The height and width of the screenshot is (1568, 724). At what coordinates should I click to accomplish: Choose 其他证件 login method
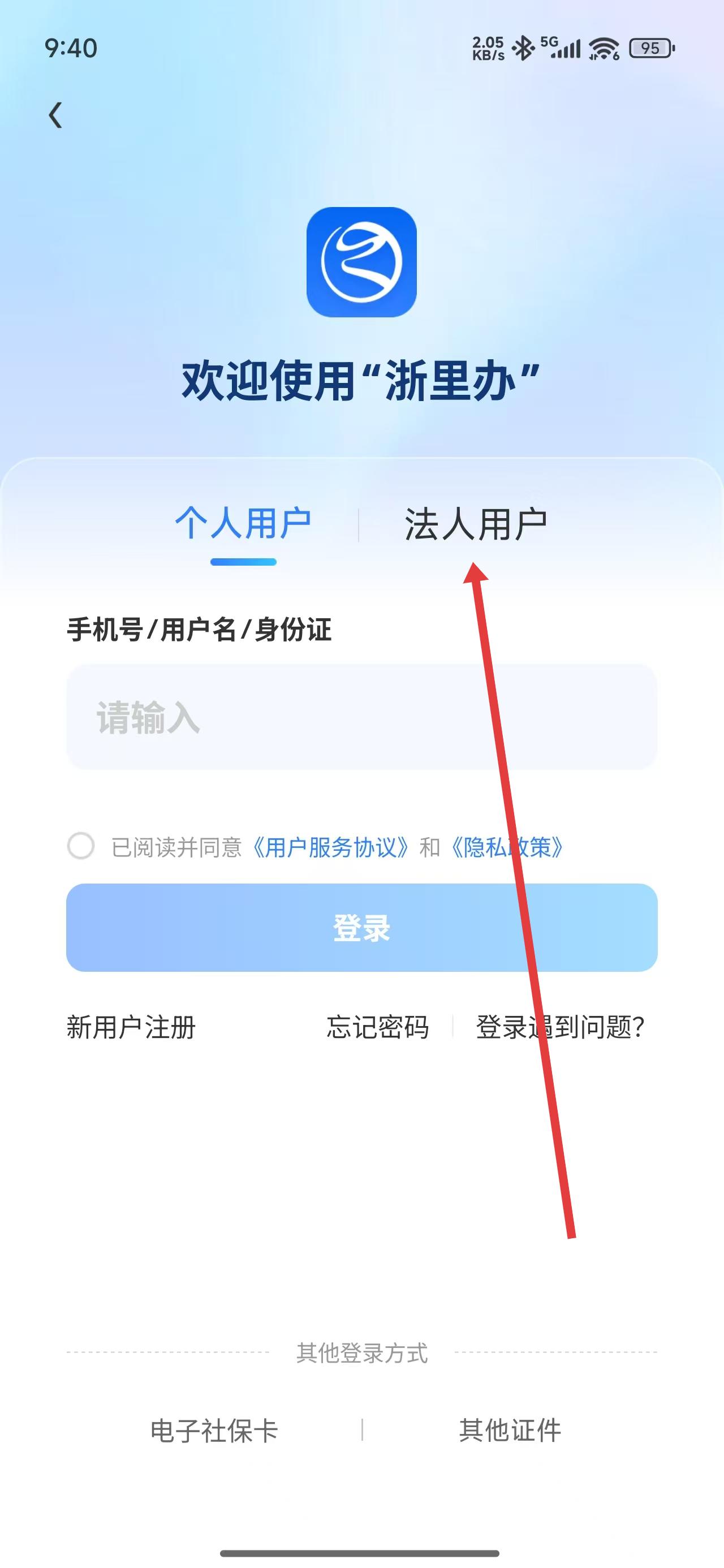coord(510,1431)
